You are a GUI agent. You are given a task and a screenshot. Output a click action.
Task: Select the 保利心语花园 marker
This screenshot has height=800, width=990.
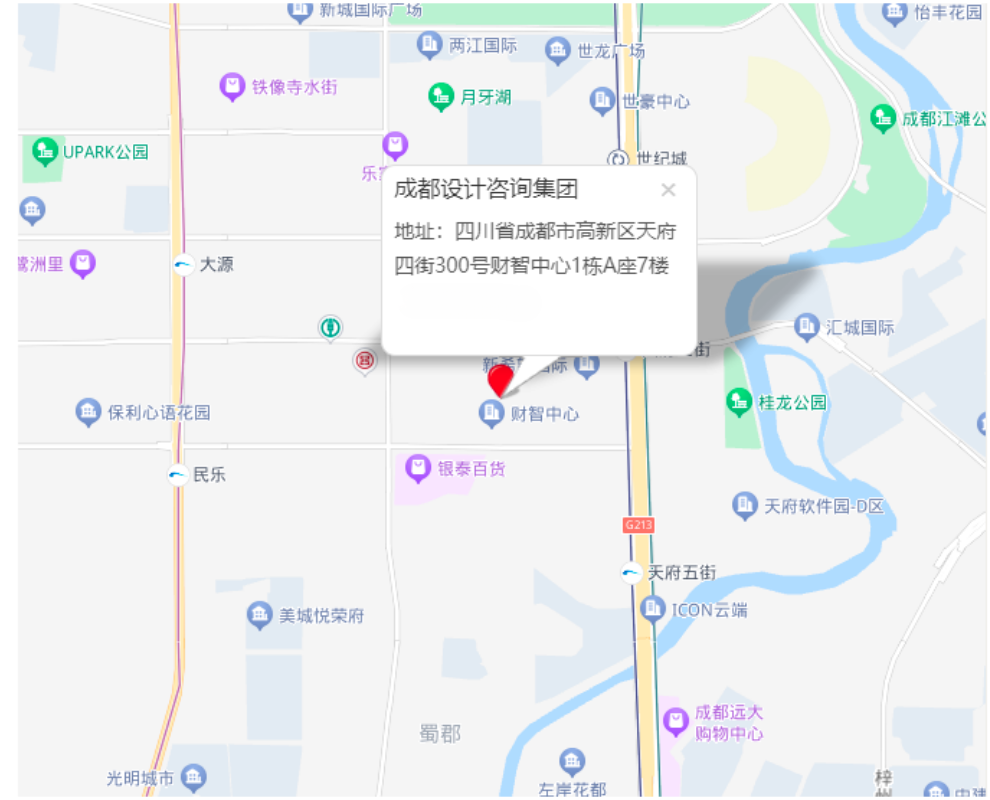coord(89,412)
